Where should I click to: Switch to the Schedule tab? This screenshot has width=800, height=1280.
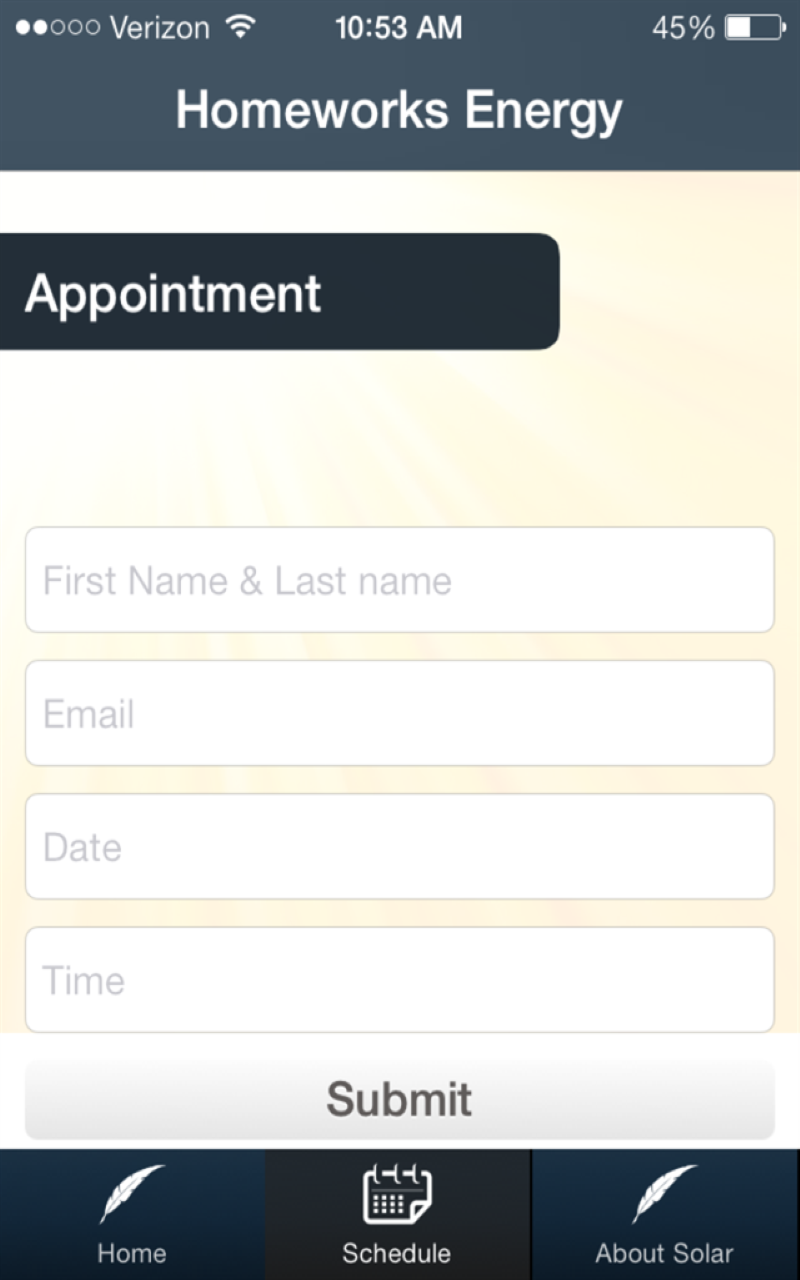pos(397,1214)
